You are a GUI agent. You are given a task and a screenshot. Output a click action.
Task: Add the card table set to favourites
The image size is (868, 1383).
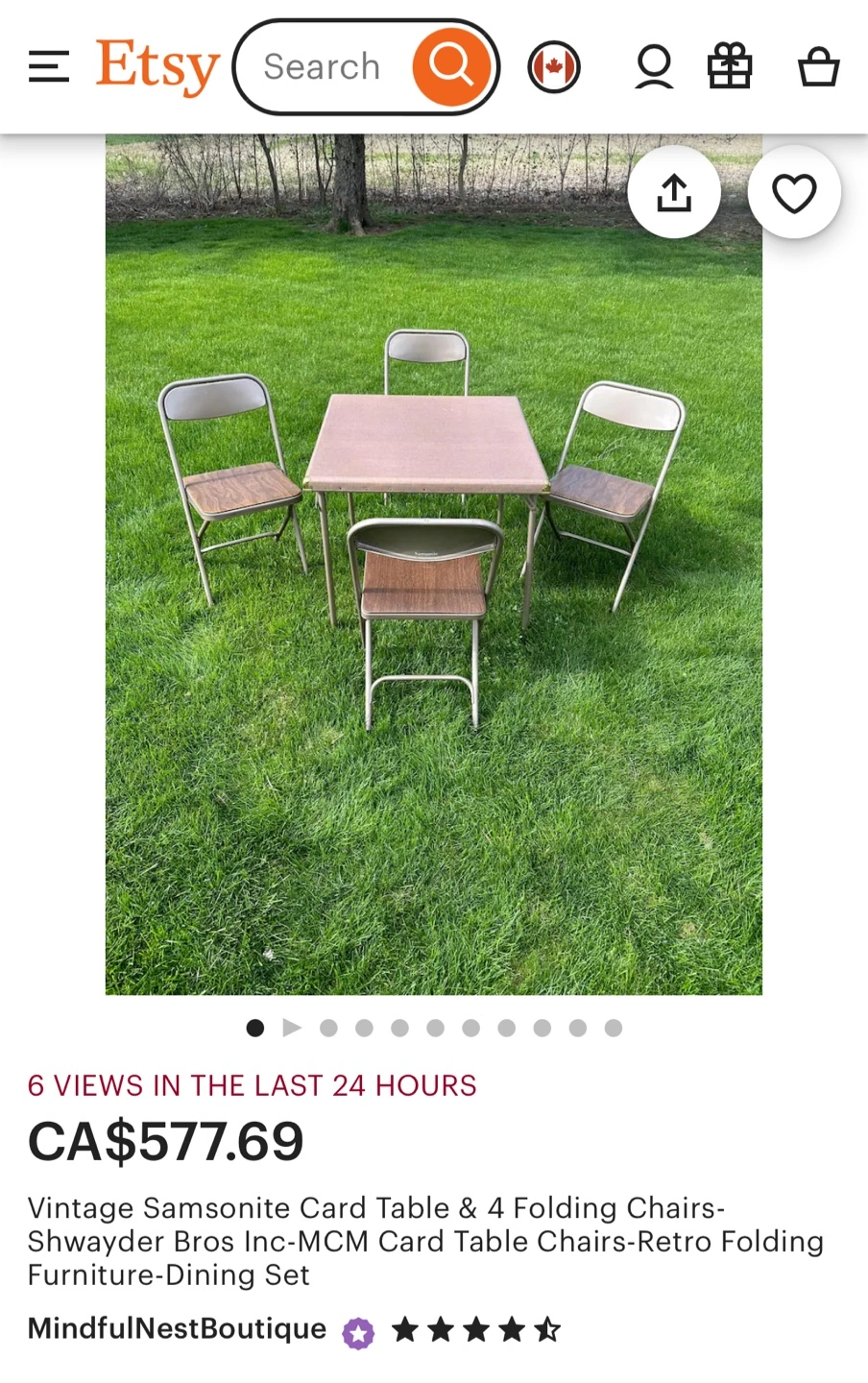point(794,192)
